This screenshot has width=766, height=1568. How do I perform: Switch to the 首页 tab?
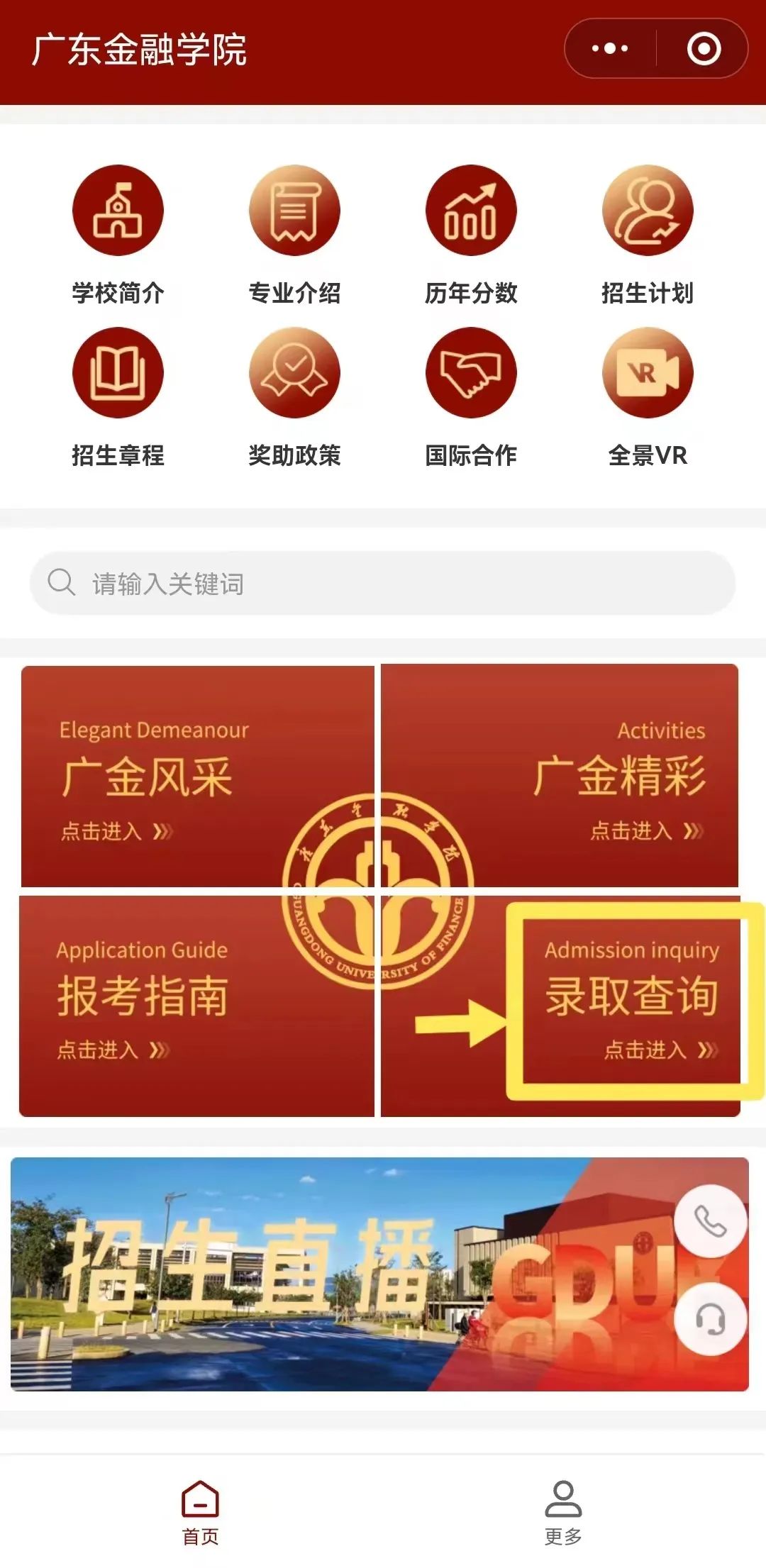coord(201,1512)
